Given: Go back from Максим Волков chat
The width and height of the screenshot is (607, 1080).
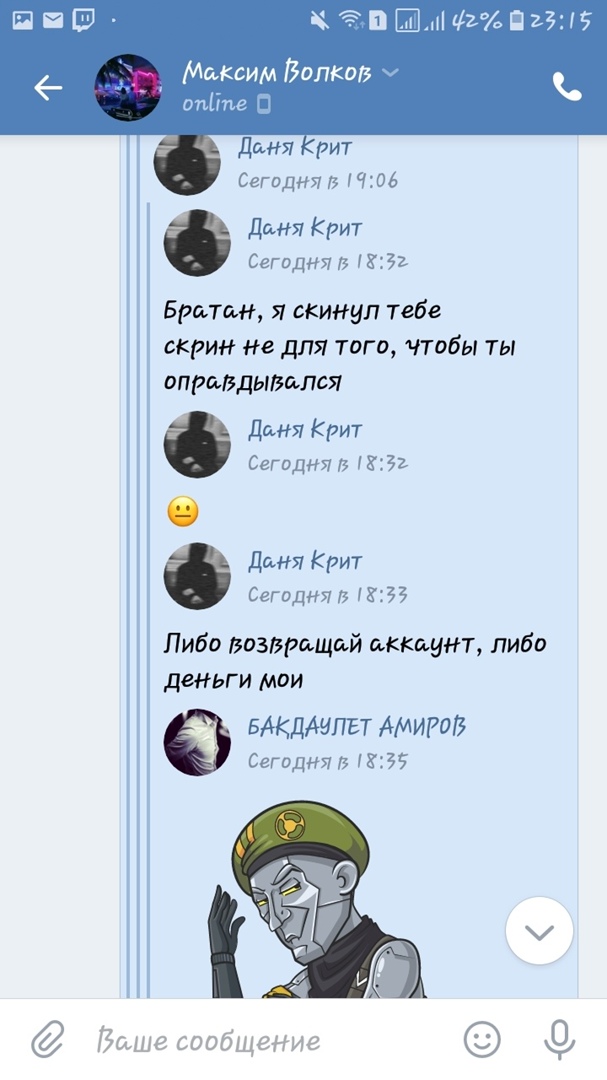Looking at the screenshot, I should (x=48, y=88).
